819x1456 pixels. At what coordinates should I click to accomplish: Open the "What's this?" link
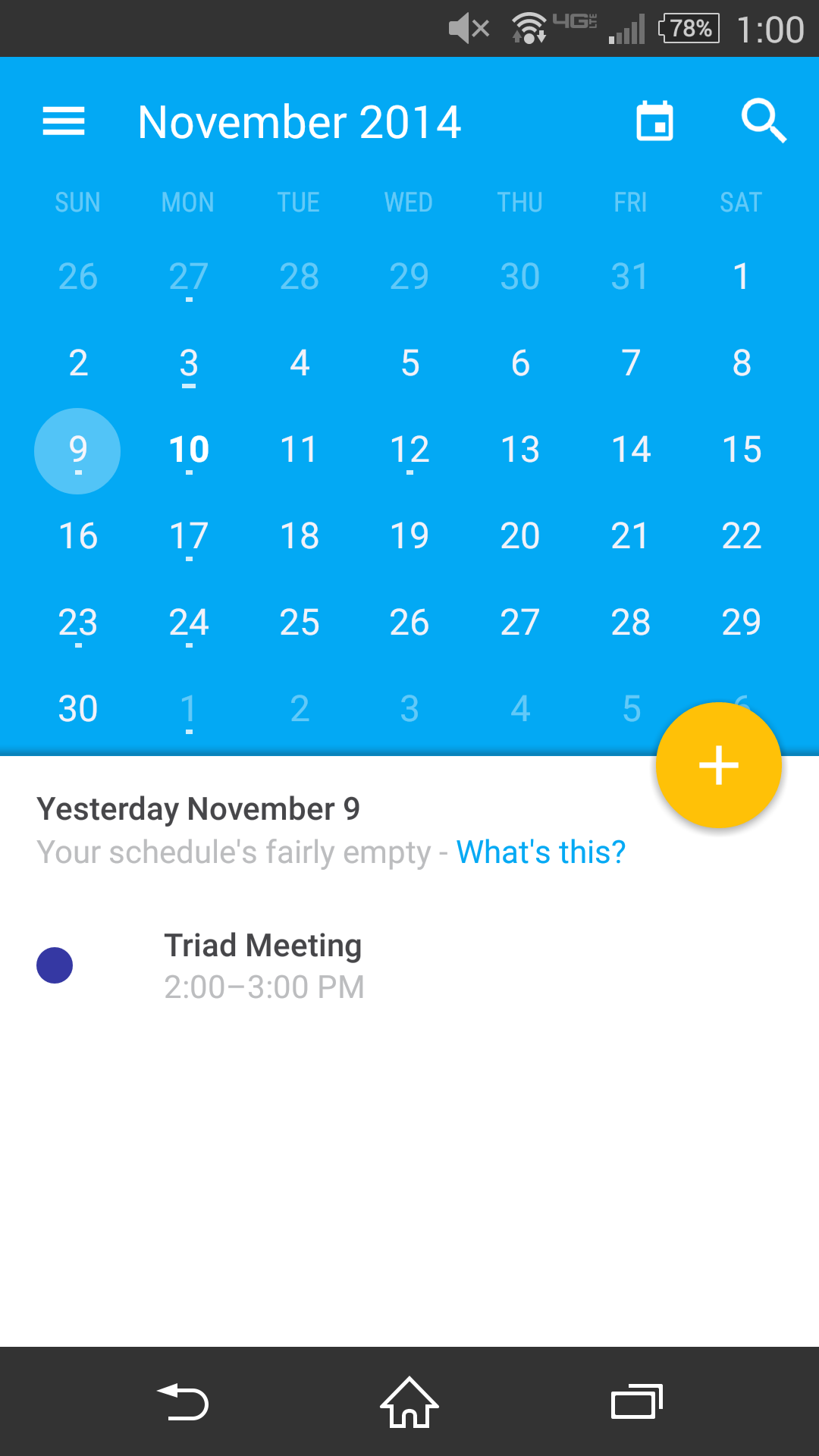541,852
